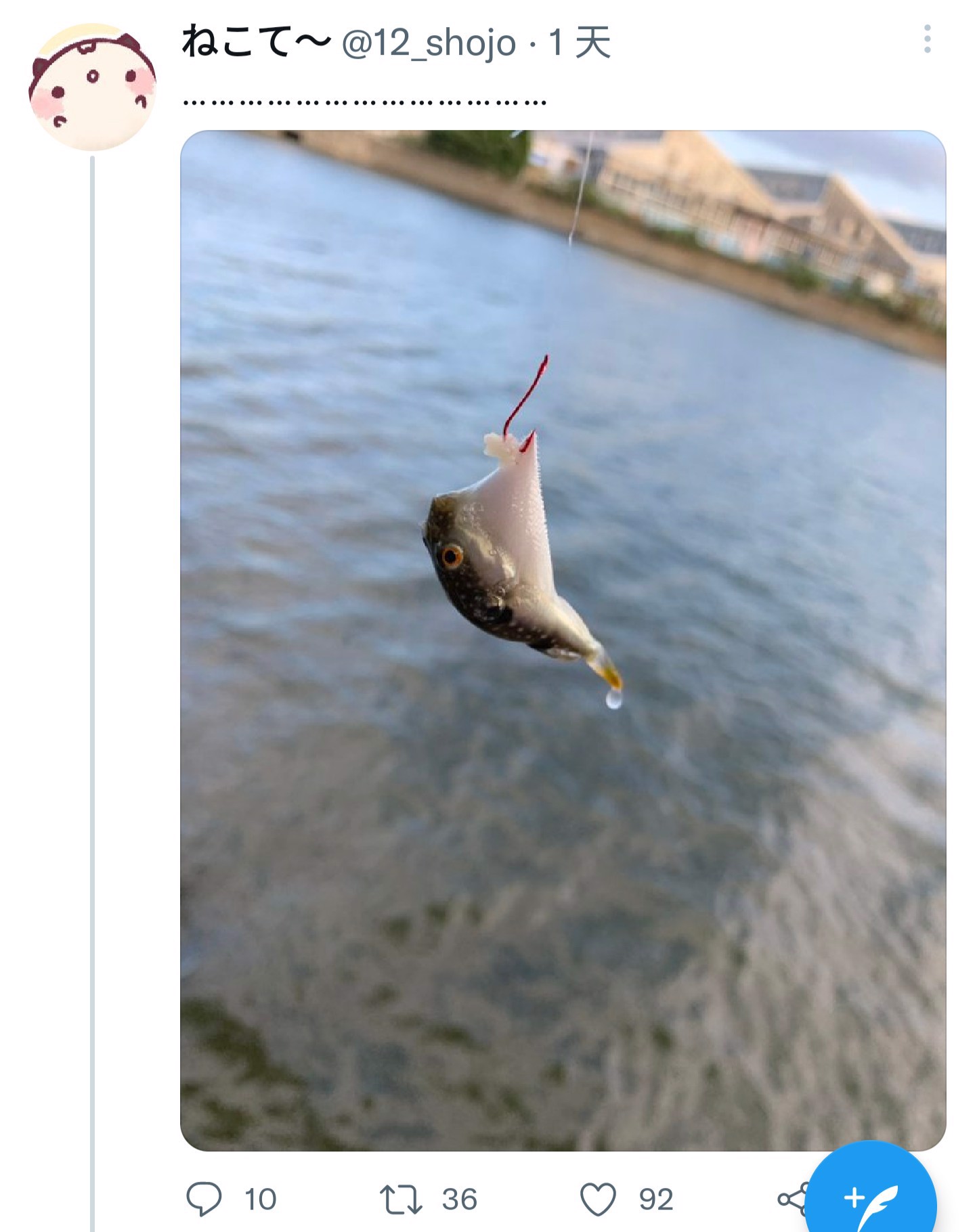Open the @12_shojo username link
This screenshot has width=975, height=1232.
pos(429,43)
